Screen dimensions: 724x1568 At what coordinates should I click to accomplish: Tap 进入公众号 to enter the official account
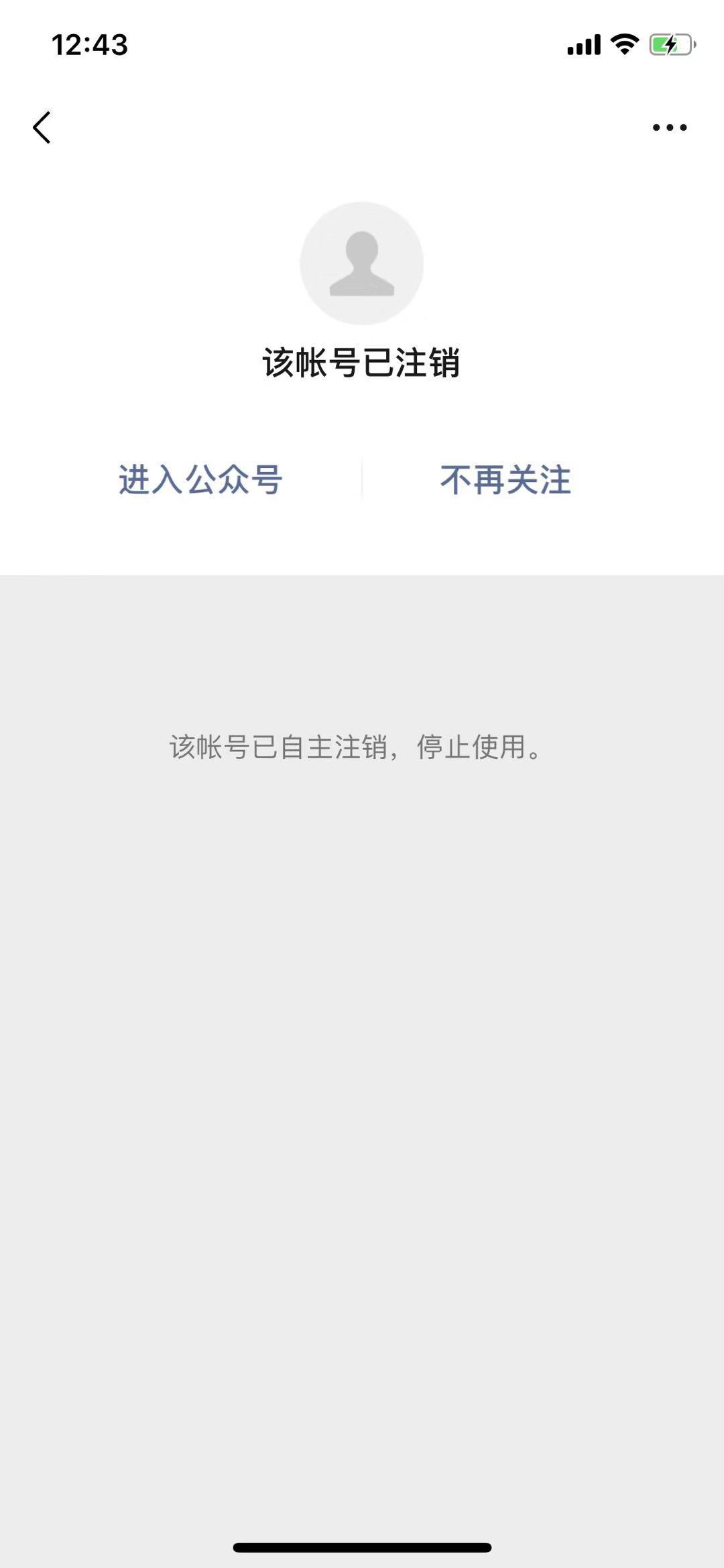(200, 480)
